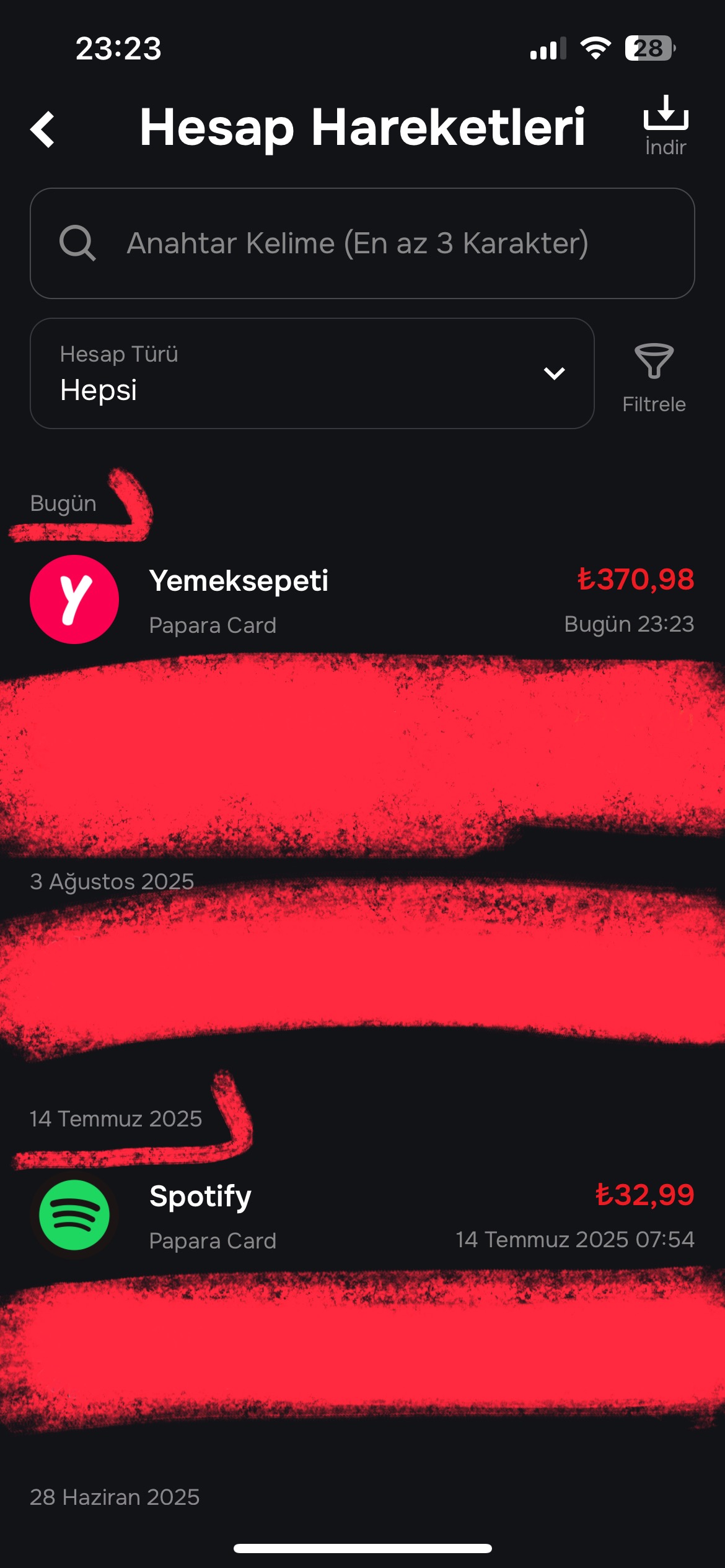Open the Yemeksepeti transaction
The height and width of the screenshot is (1568, 725).
[x=362, y=601]
